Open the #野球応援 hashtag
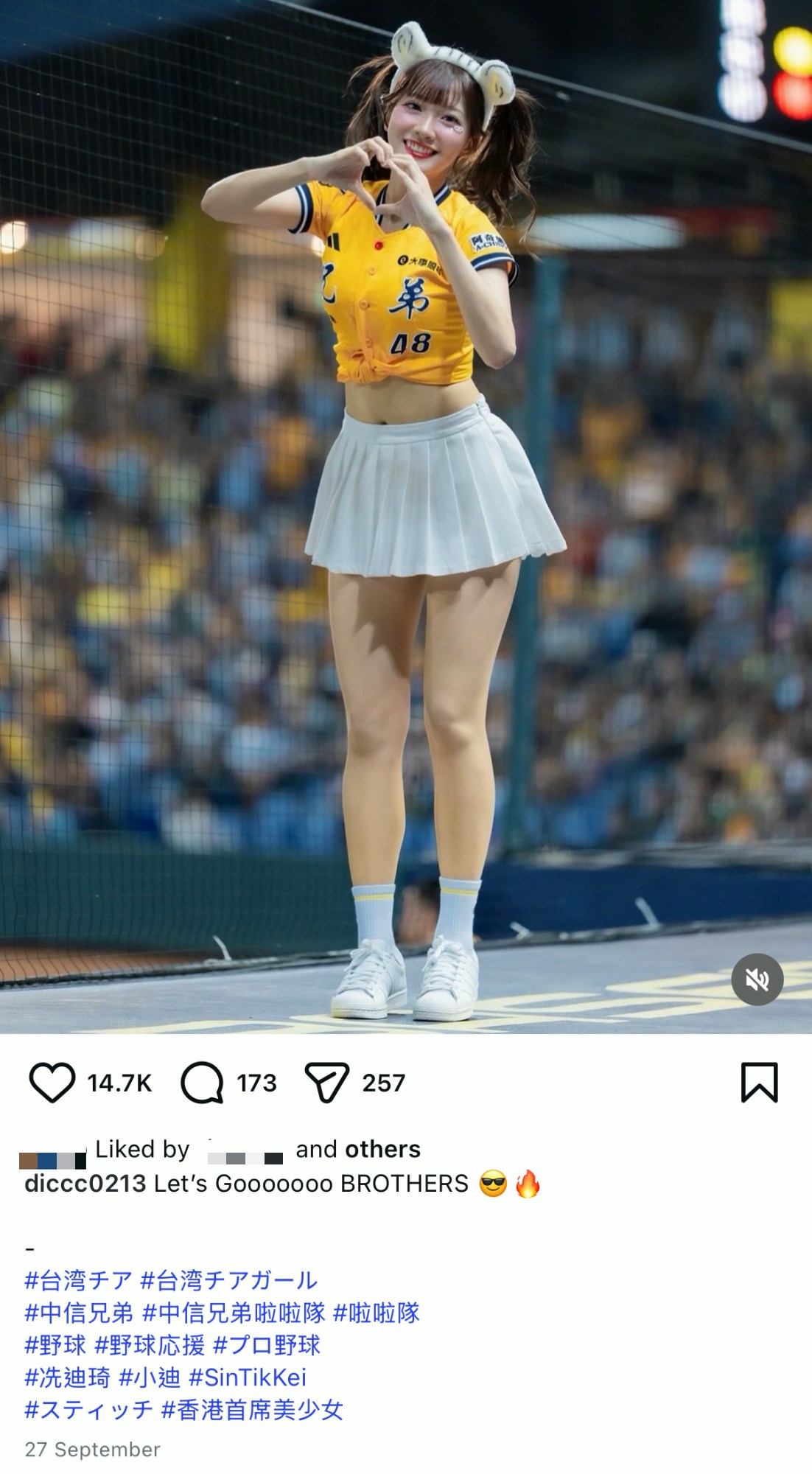Viewport: 812px width, 1474px height. click(x=150, y=1345)
